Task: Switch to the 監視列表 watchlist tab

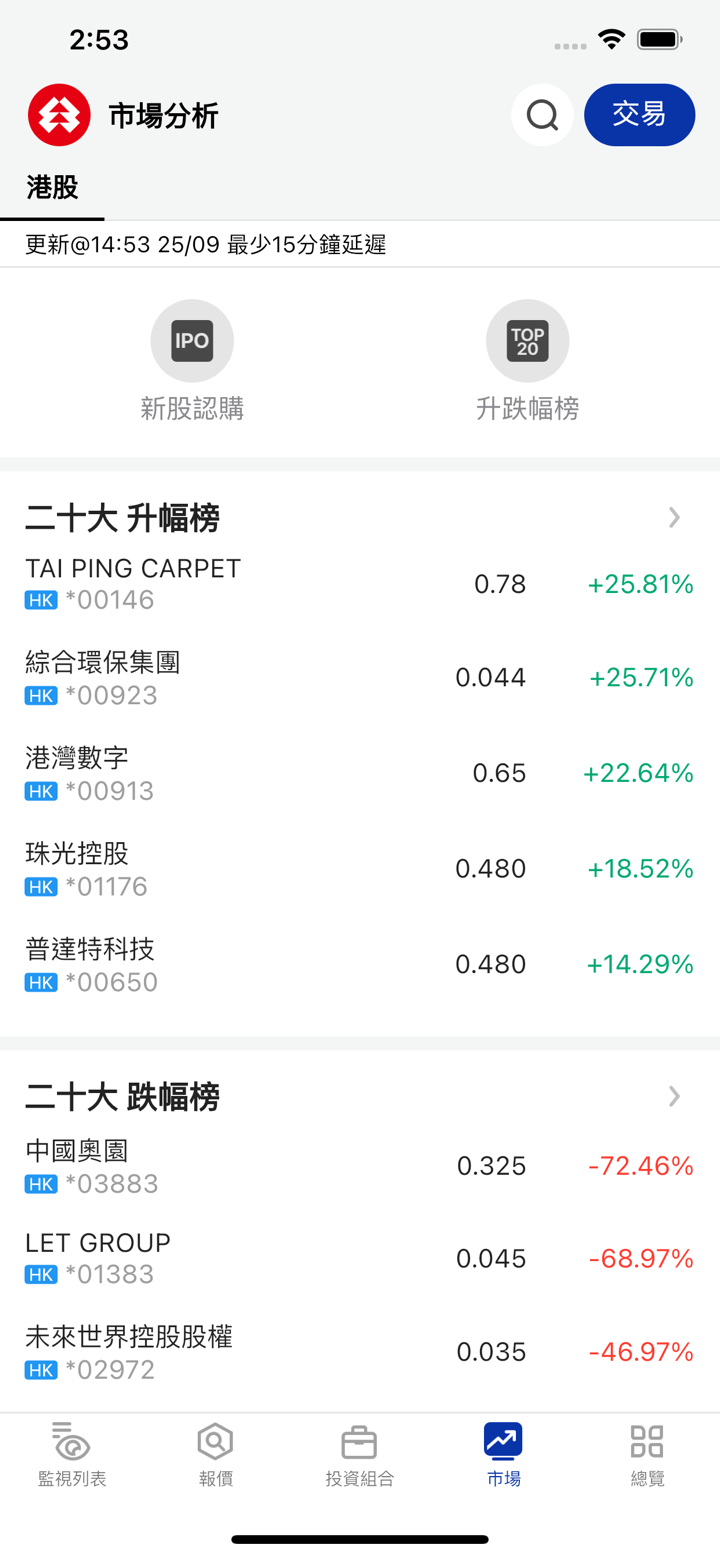Action: [72, 1454]
